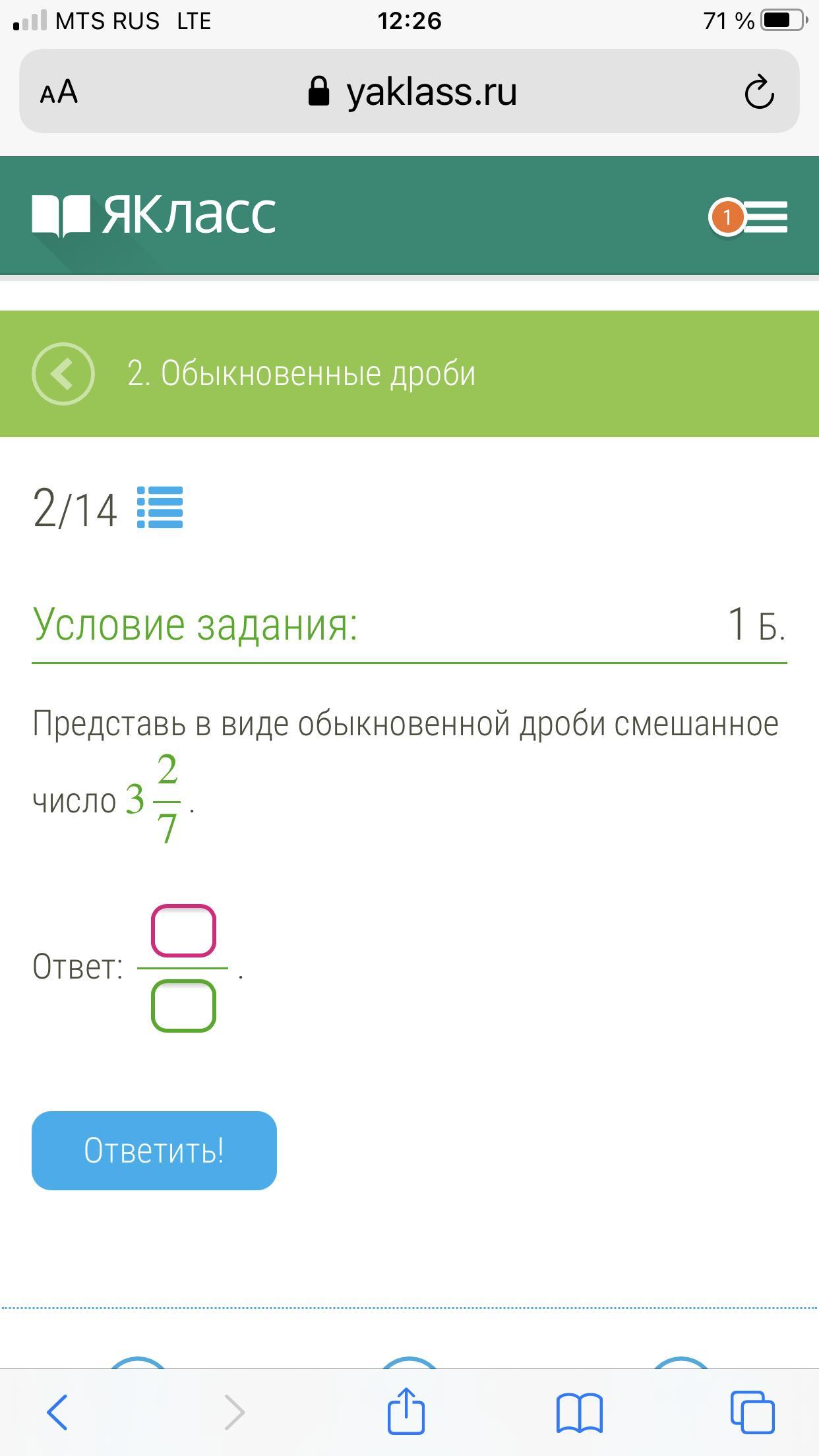Submit answer with Ответить! button
The width and height of the screenshot is (819, 1456).
click(154, 1151)
